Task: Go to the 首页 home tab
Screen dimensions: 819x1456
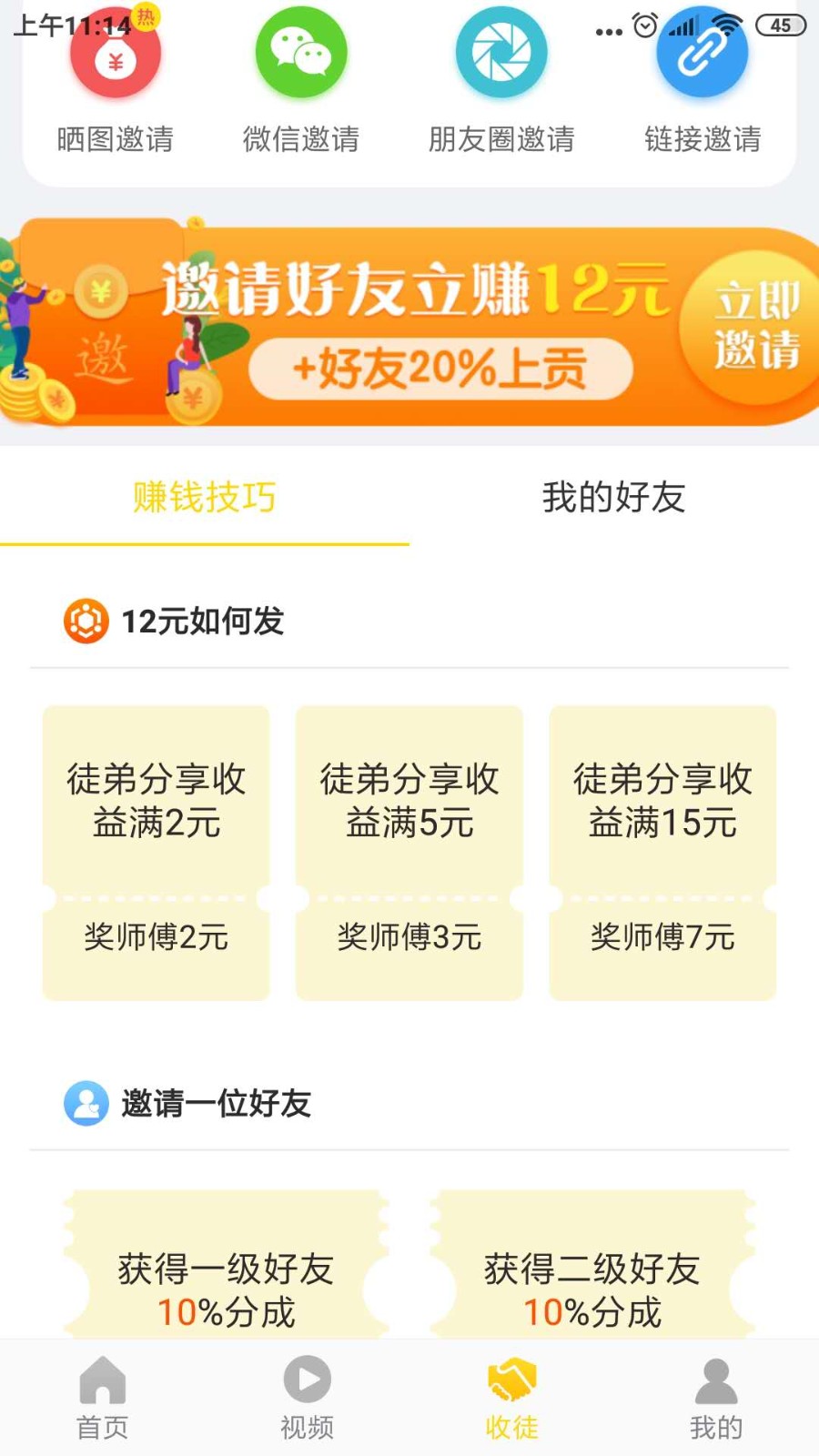Action: click(x=103, y=1398)
